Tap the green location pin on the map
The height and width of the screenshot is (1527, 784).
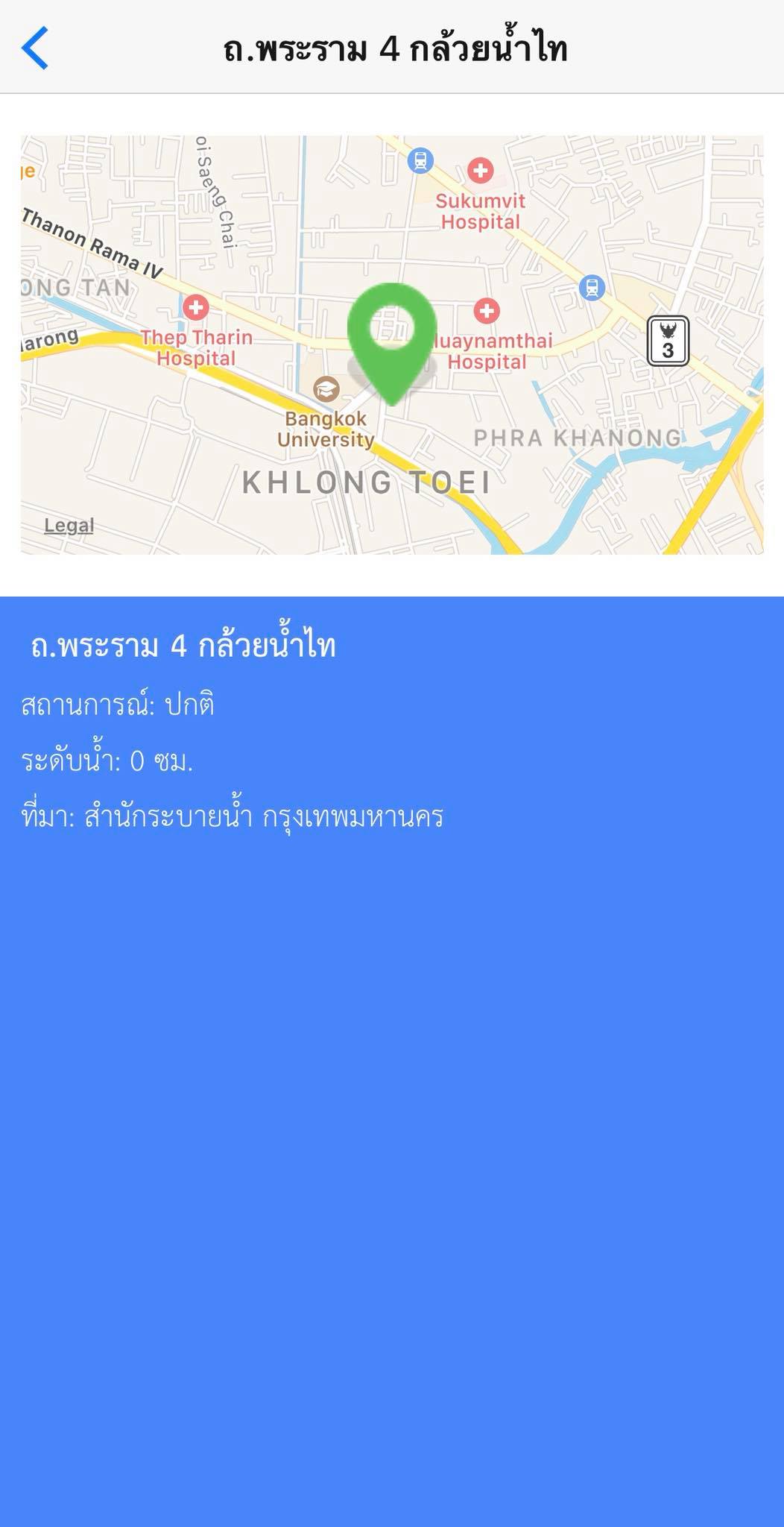point(392,337)
